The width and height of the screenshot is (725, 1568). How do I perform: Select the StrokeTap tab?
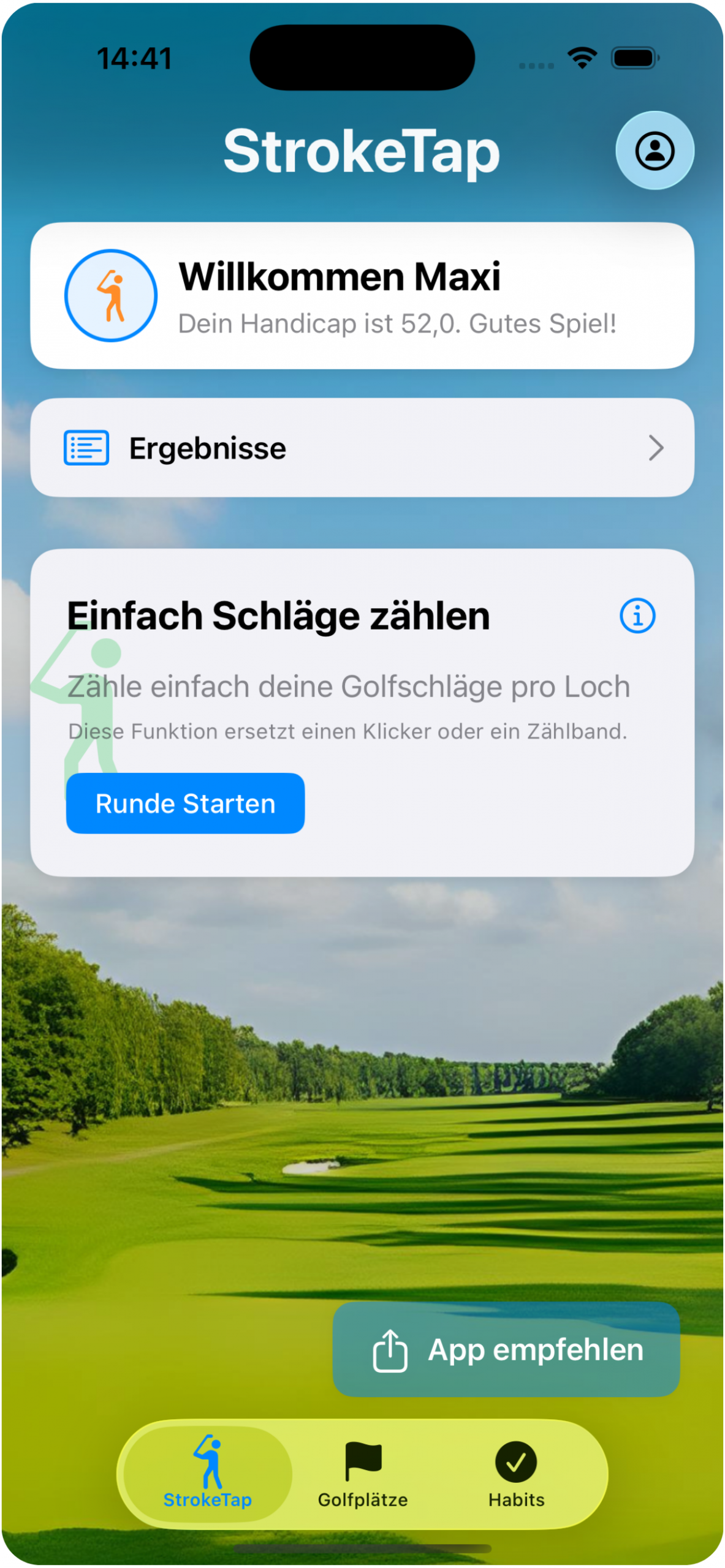[x=208, y=1472]
